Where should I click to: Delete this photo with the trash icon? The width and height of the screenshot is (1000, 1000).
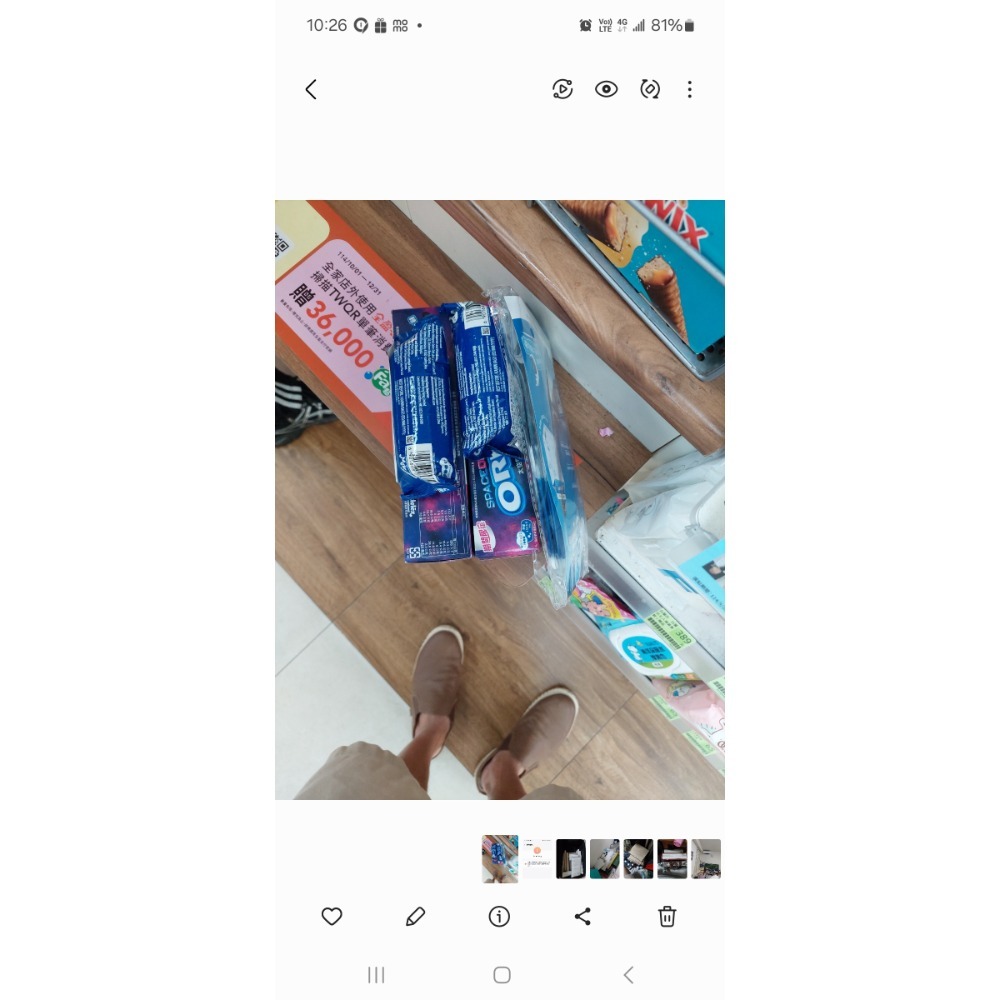click(667, 916)
